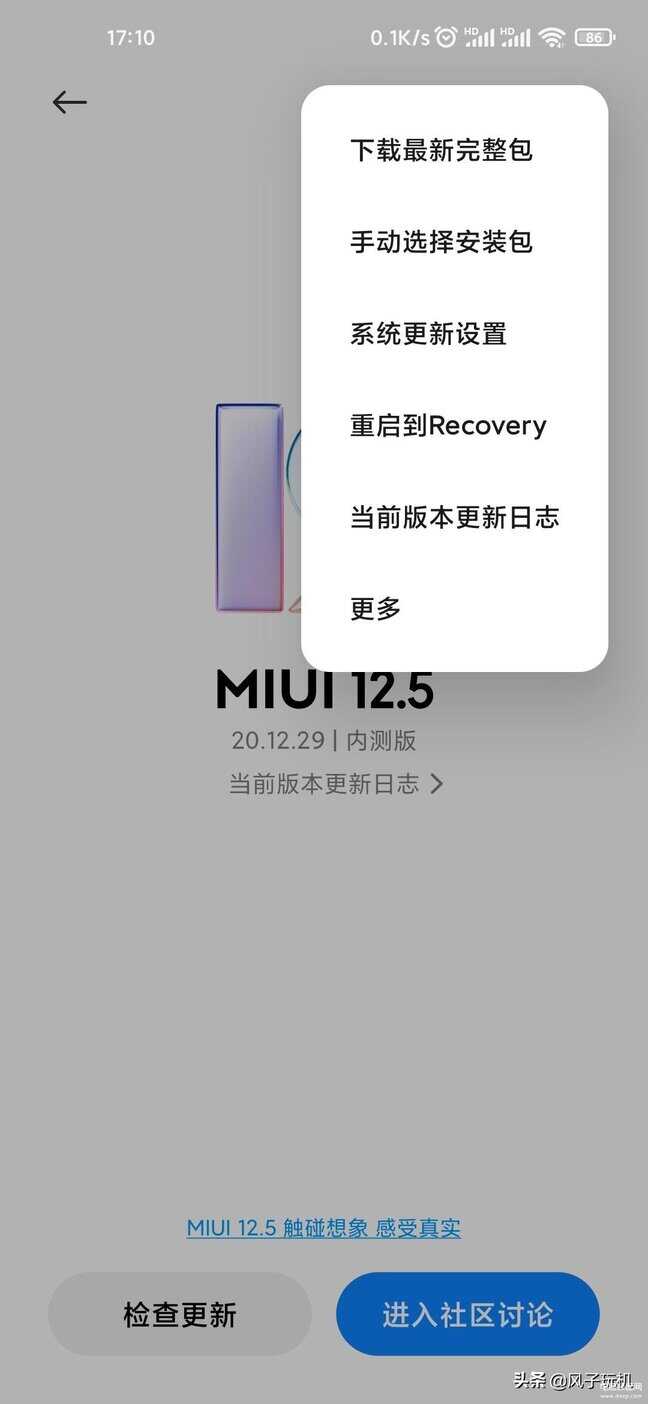Screen dimensions: 648x1404
Task: Choose 手动选择安装包 from the menu
Action: (x=441, y=242)
